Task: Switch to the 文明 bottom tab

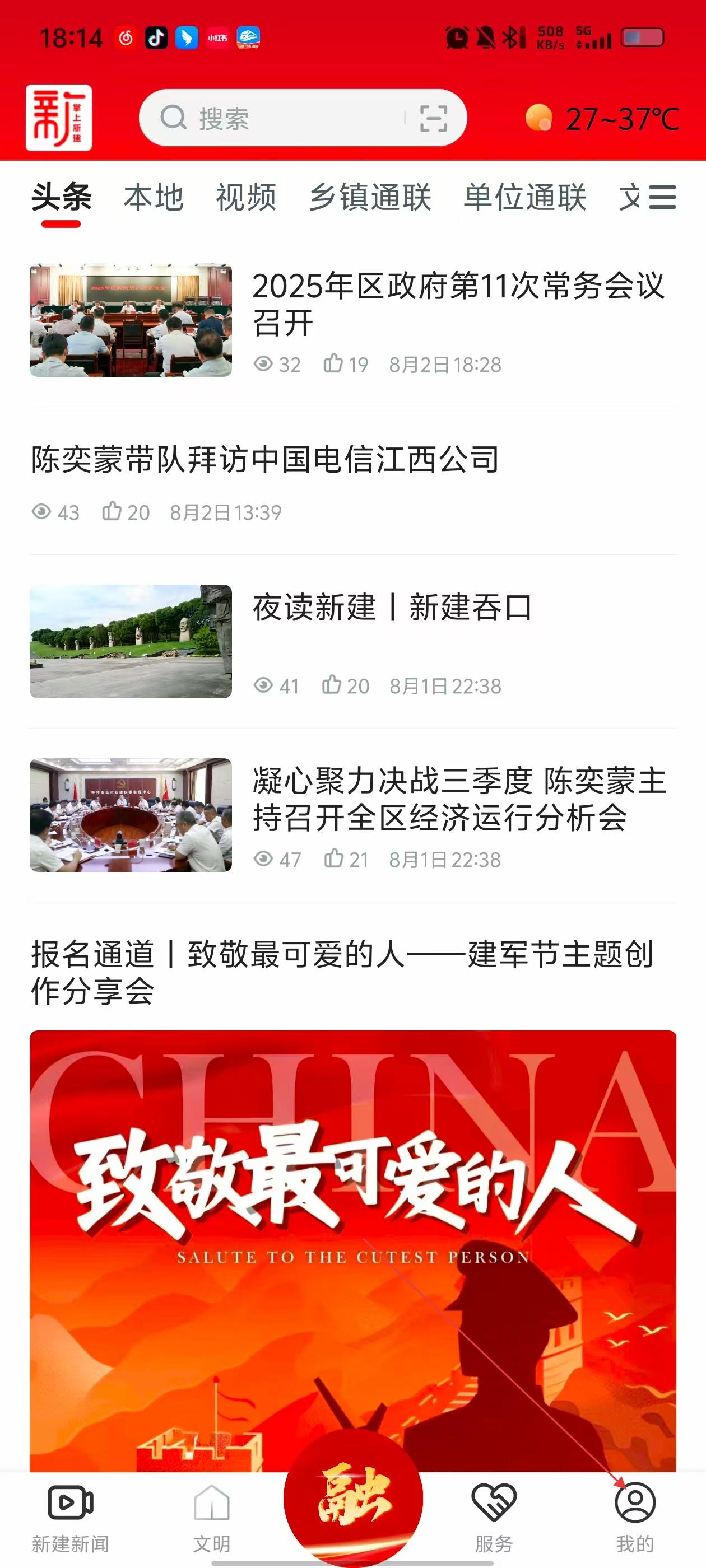Action: tap(211, 1516)
